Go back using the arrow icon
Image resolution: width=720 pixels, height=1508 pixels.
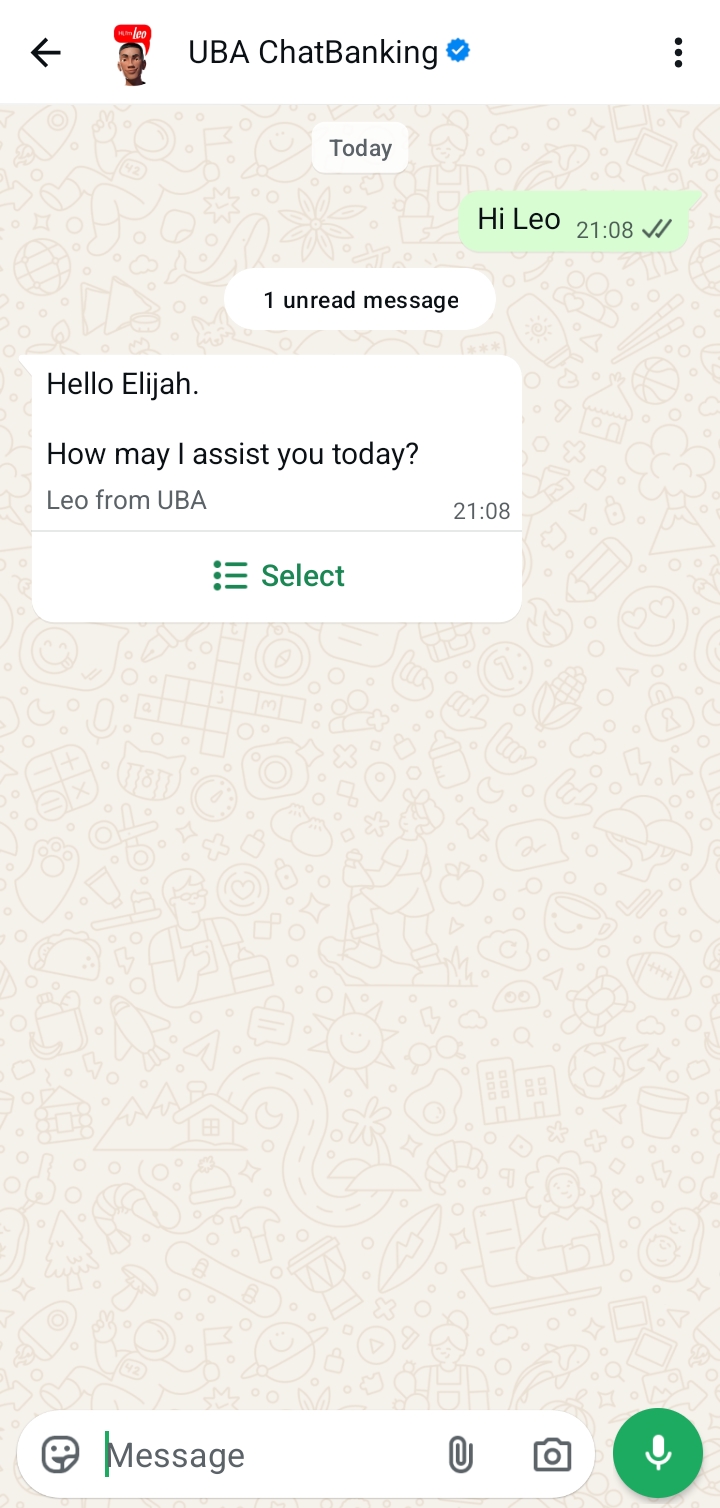point(46,52)
